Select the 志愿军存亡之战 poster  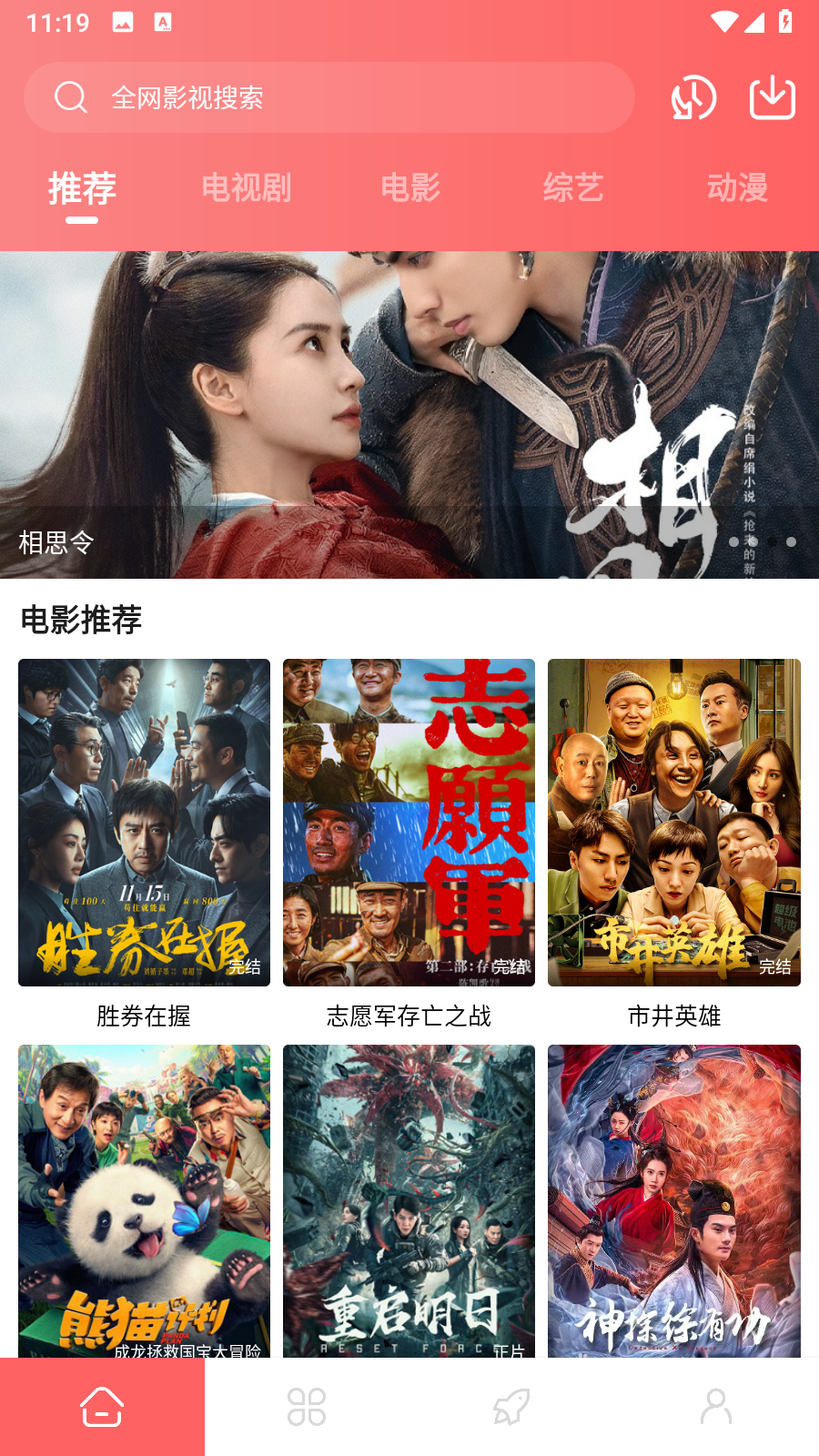pos(409,822)
